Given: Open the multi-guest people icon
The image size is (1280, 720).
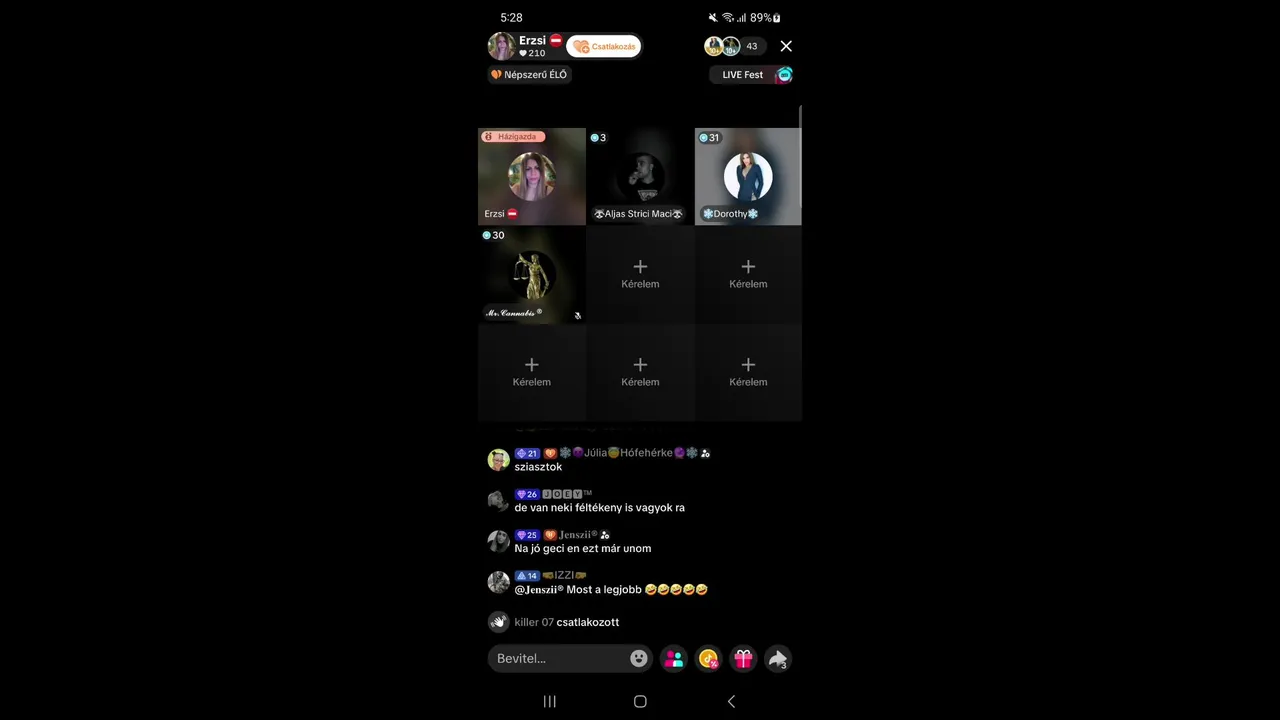Looking at the screenshot, I should point(674,658).
